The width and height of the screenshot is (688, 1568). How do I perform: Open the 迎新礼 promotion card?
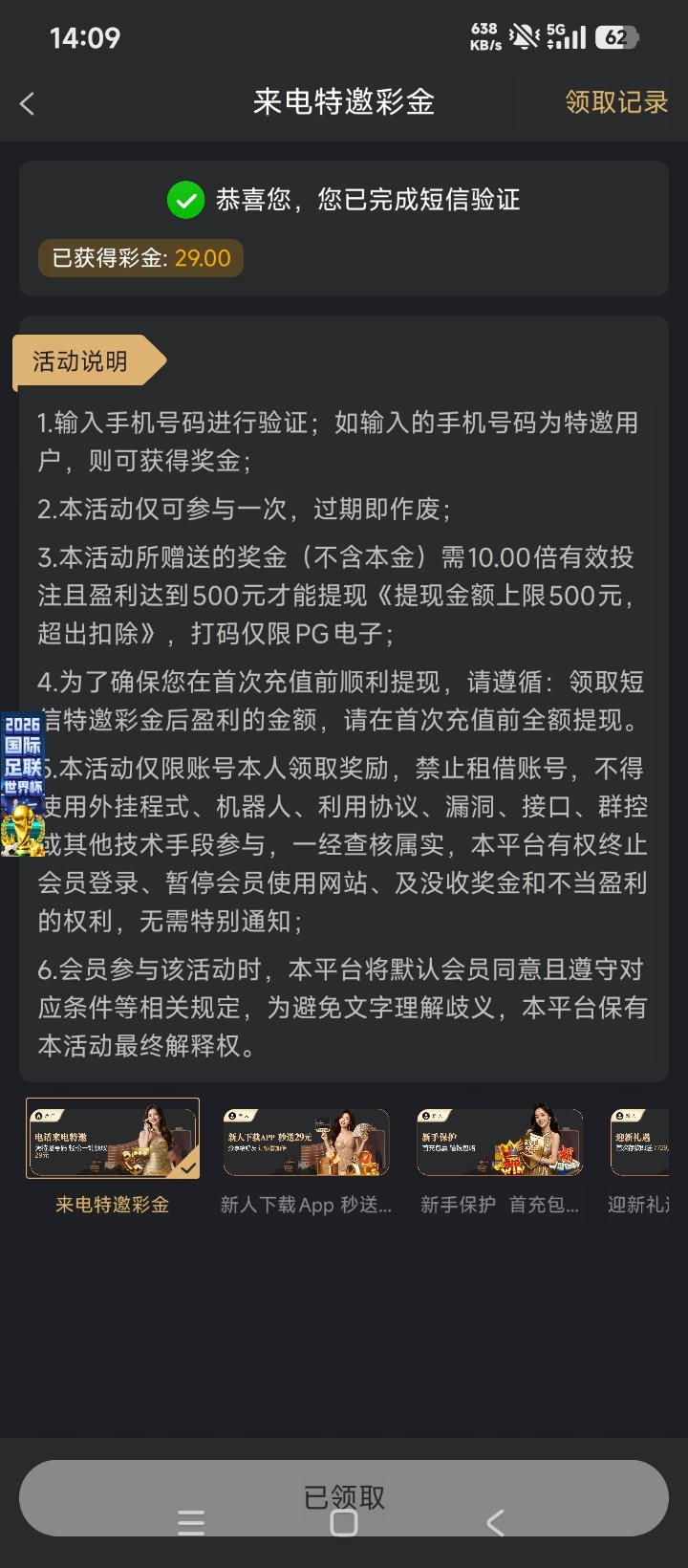(x=639, y=1143)
